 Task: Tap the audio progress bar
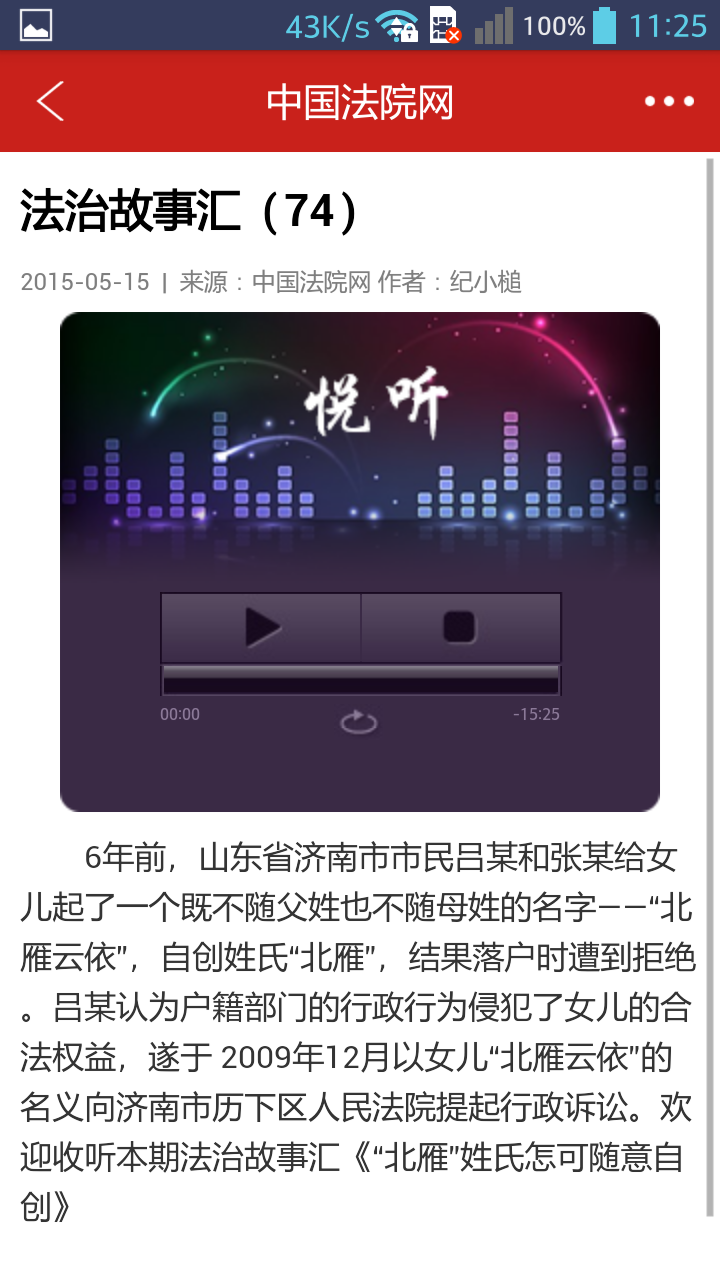click(x=360, y=681)
